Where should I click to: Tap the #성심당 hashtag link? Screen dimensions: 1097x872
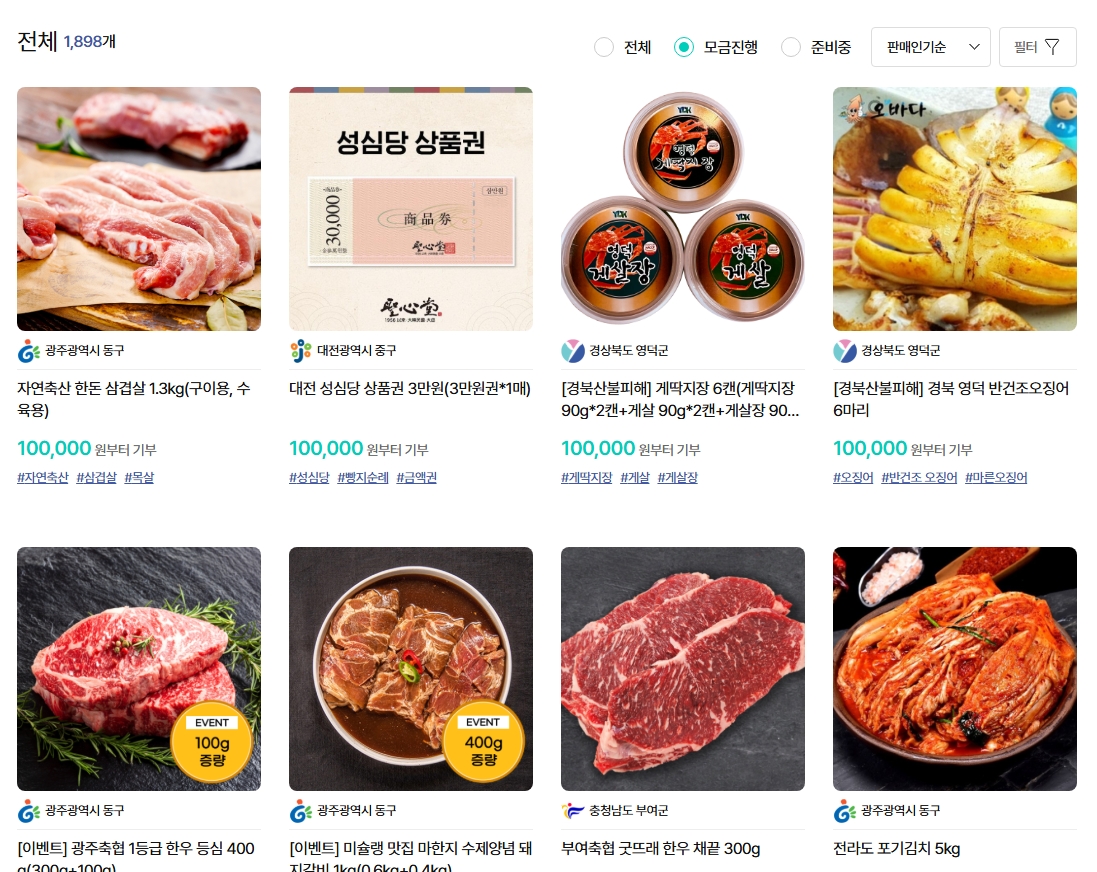pos(309,478)
